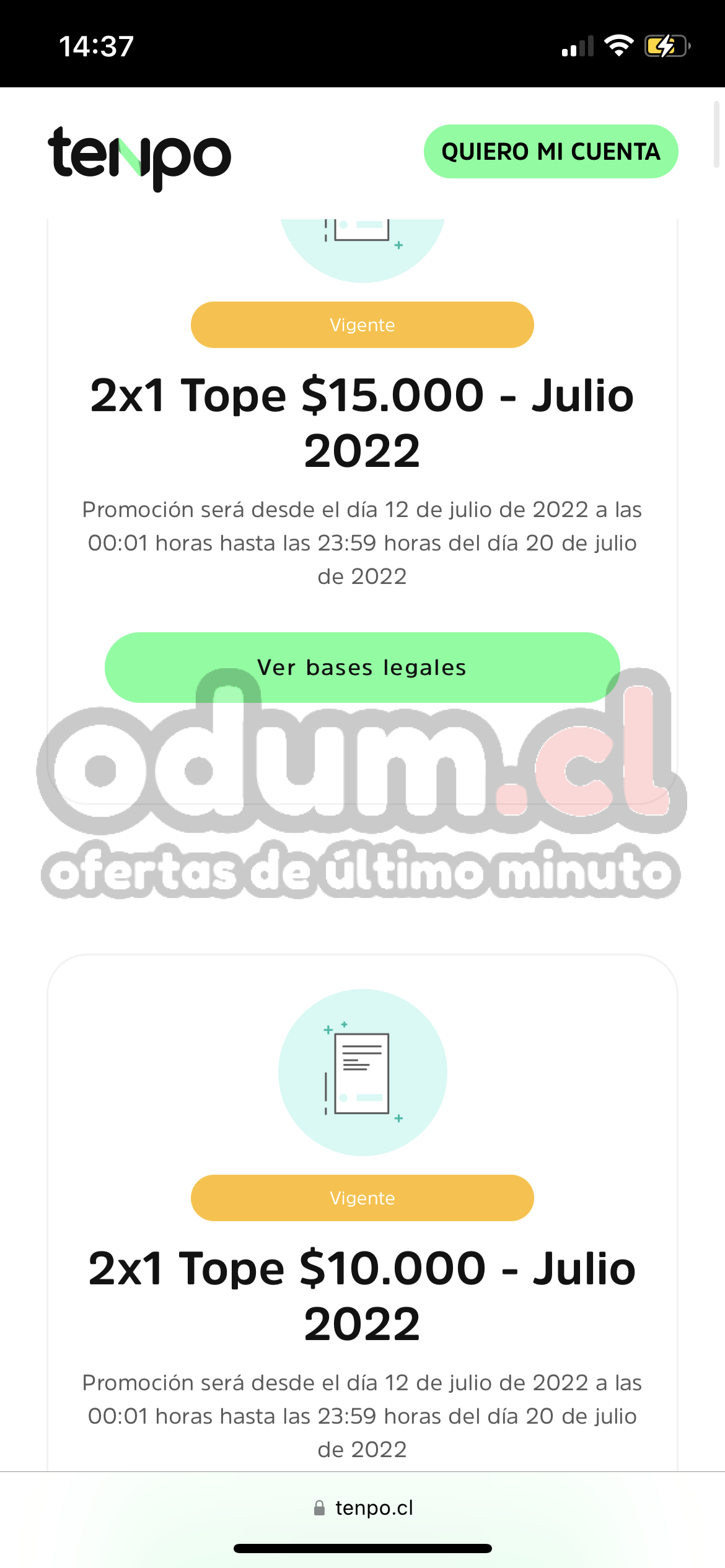Go to Tenpo home via logo
Image resolution: width=725 pixels, height=1568 pixels.
(139, 157)
